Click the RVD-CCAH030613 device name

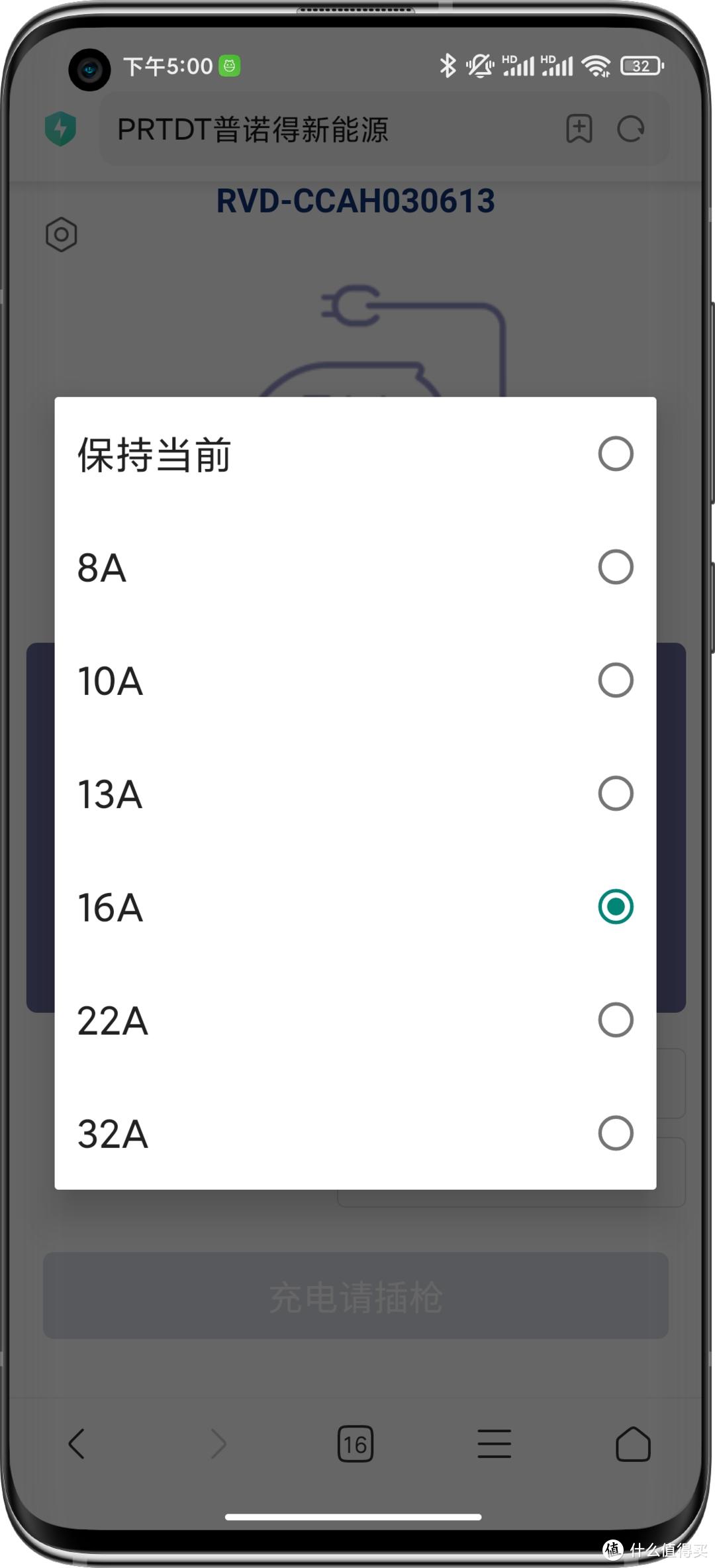point(356,201)
